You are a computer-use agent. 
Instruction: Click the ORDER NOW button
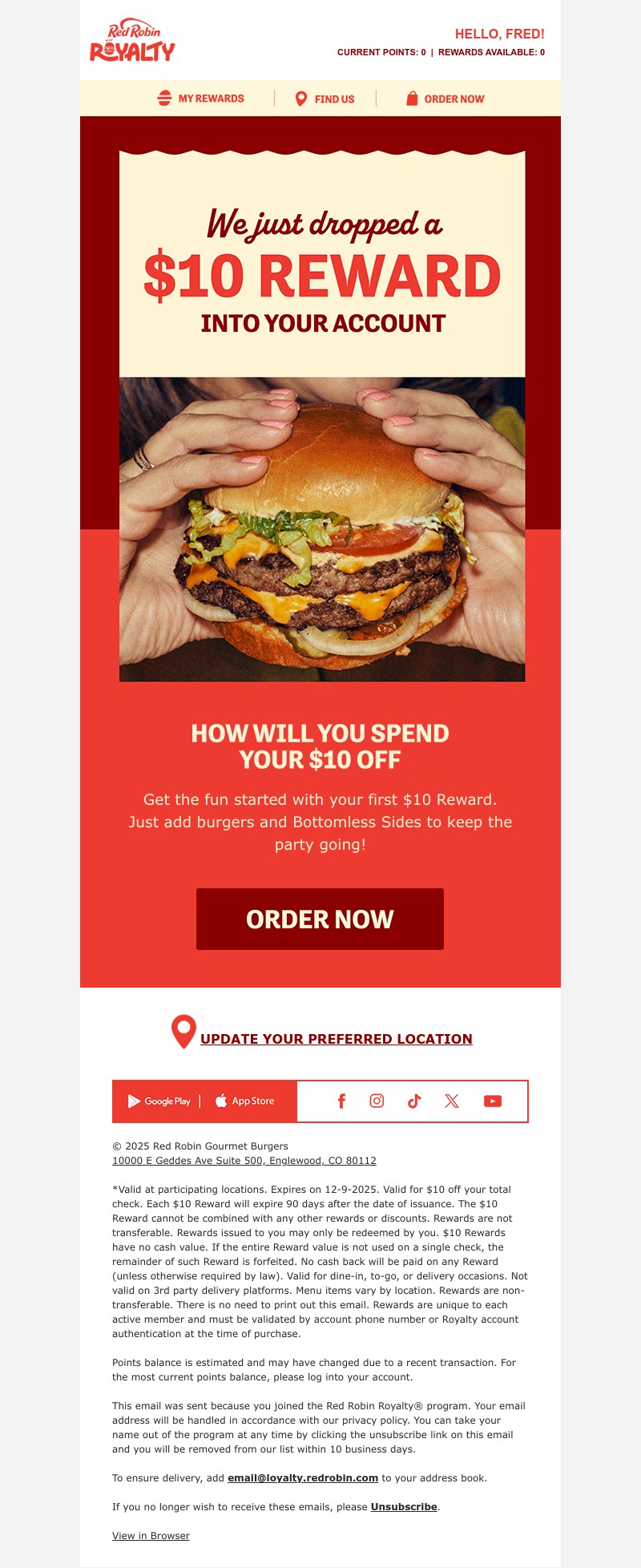pos(320,919)
